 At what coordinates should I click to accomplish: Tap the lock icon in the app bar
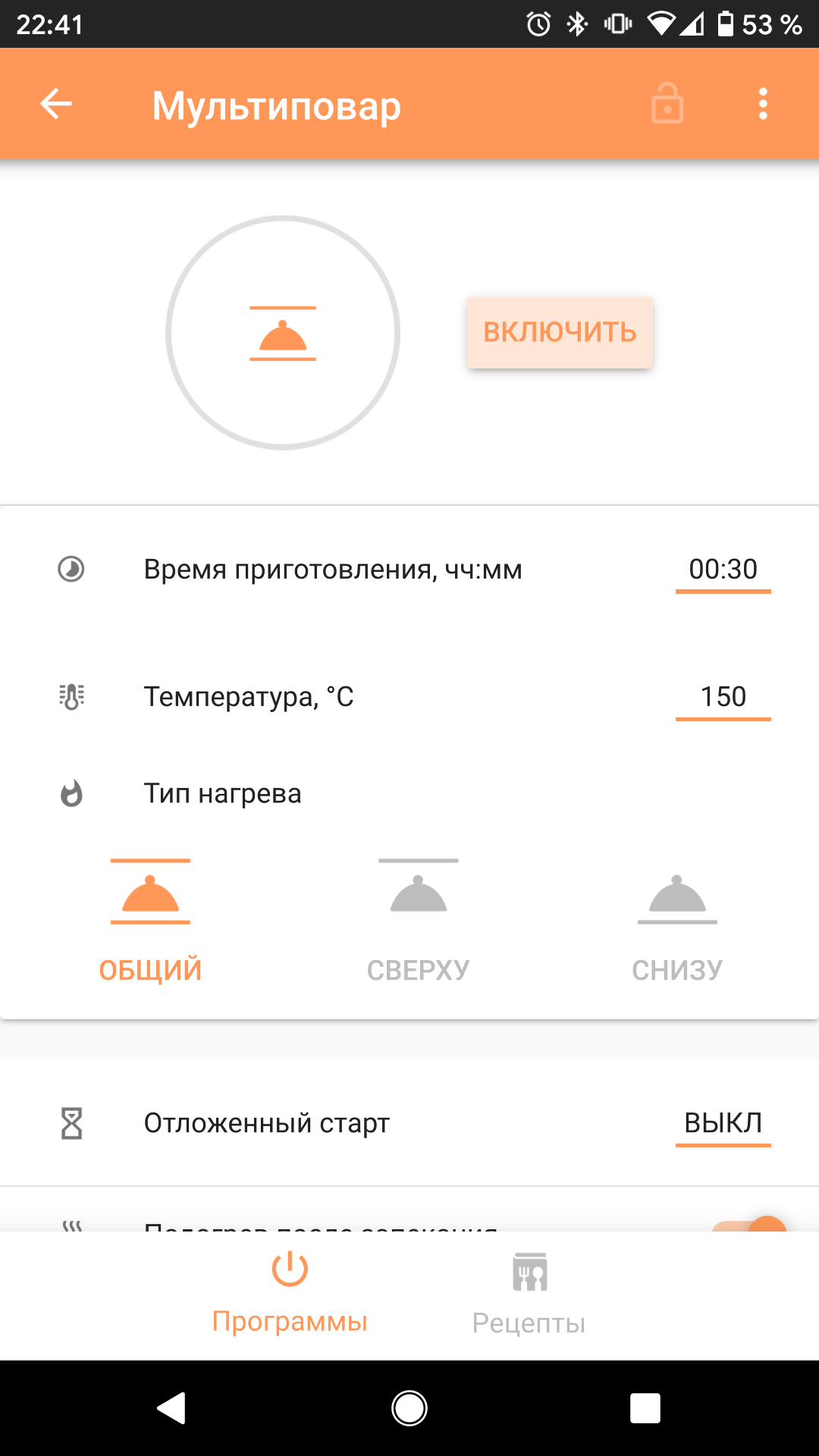667,104
